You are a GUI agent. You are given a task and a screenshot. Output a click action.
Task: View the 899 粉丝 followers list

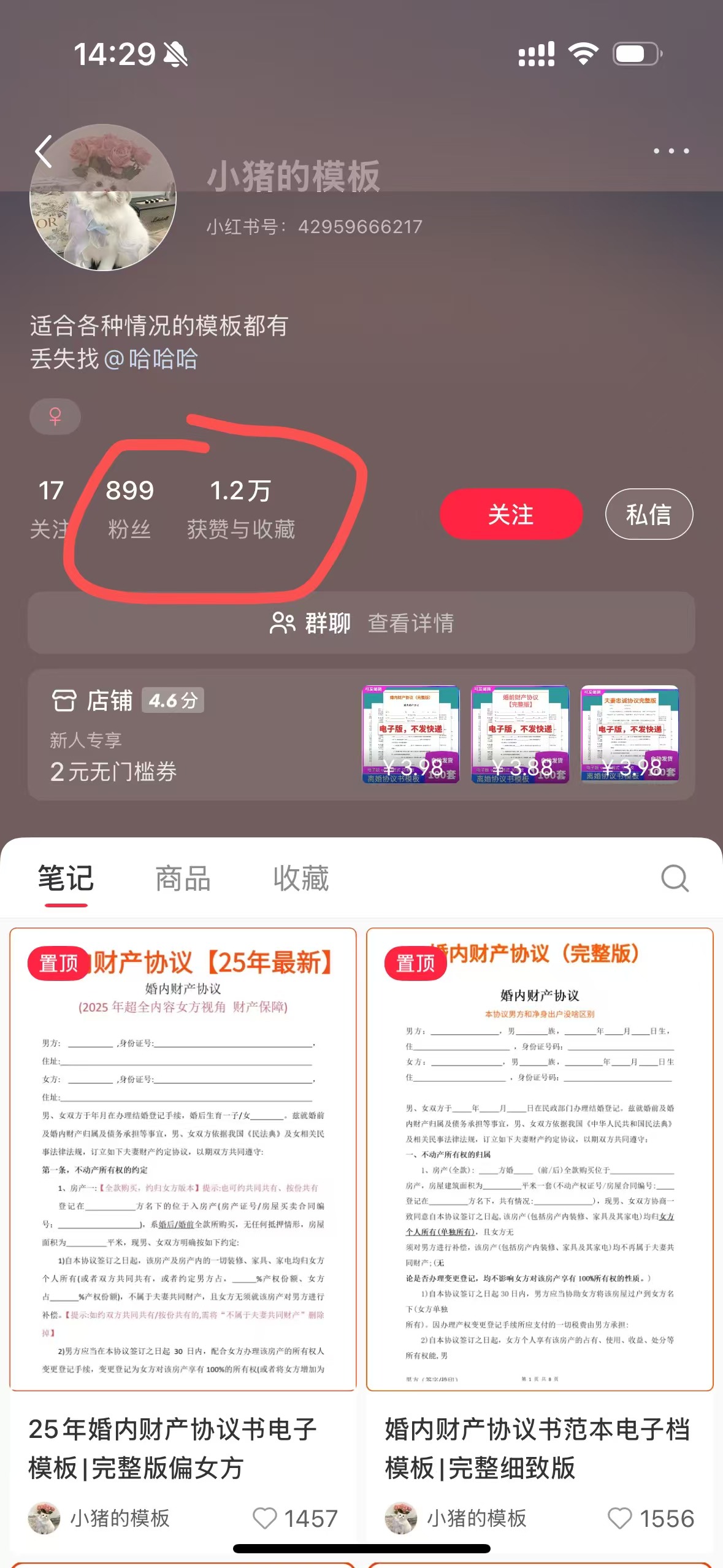tap(129, 509)
